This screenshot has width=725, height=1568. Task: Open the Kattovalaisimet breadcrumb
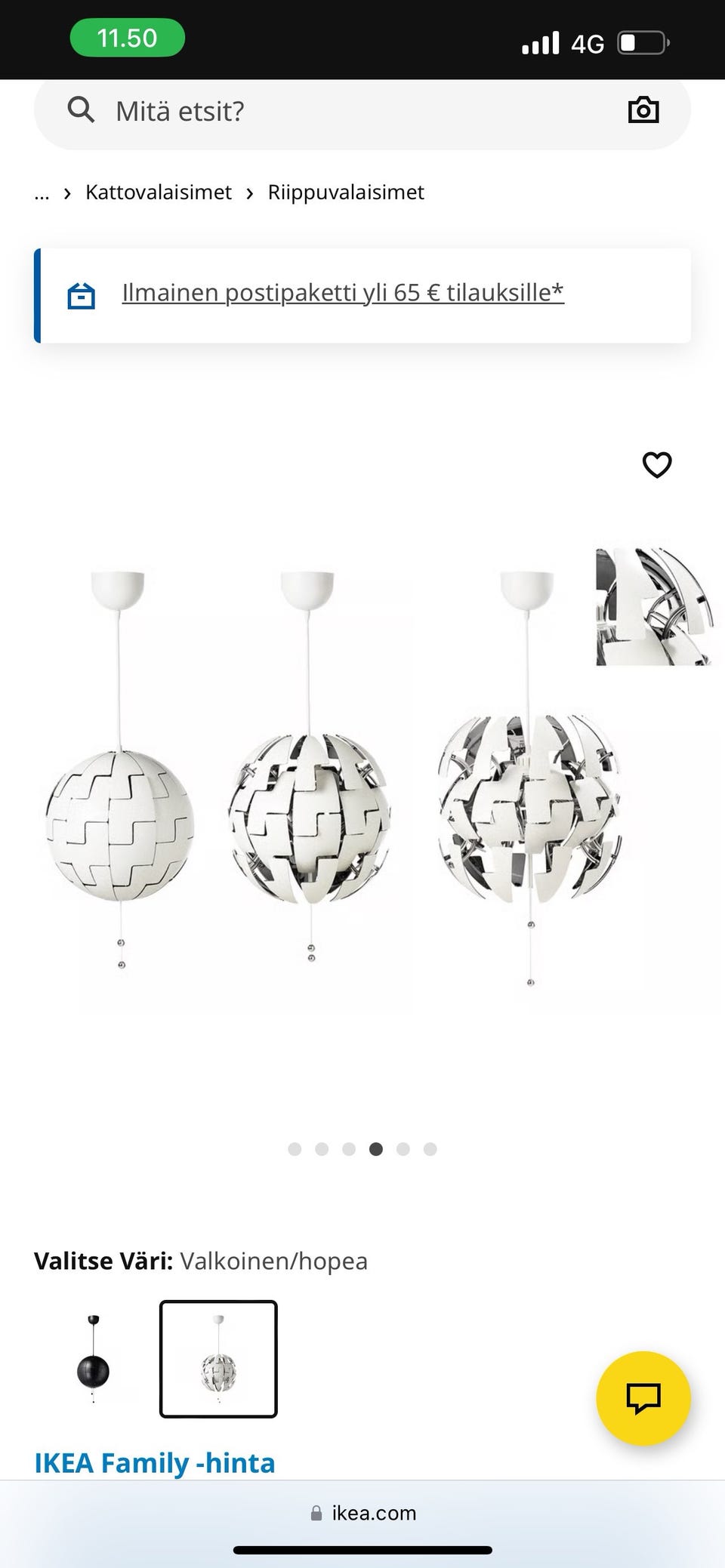(159, 192)
